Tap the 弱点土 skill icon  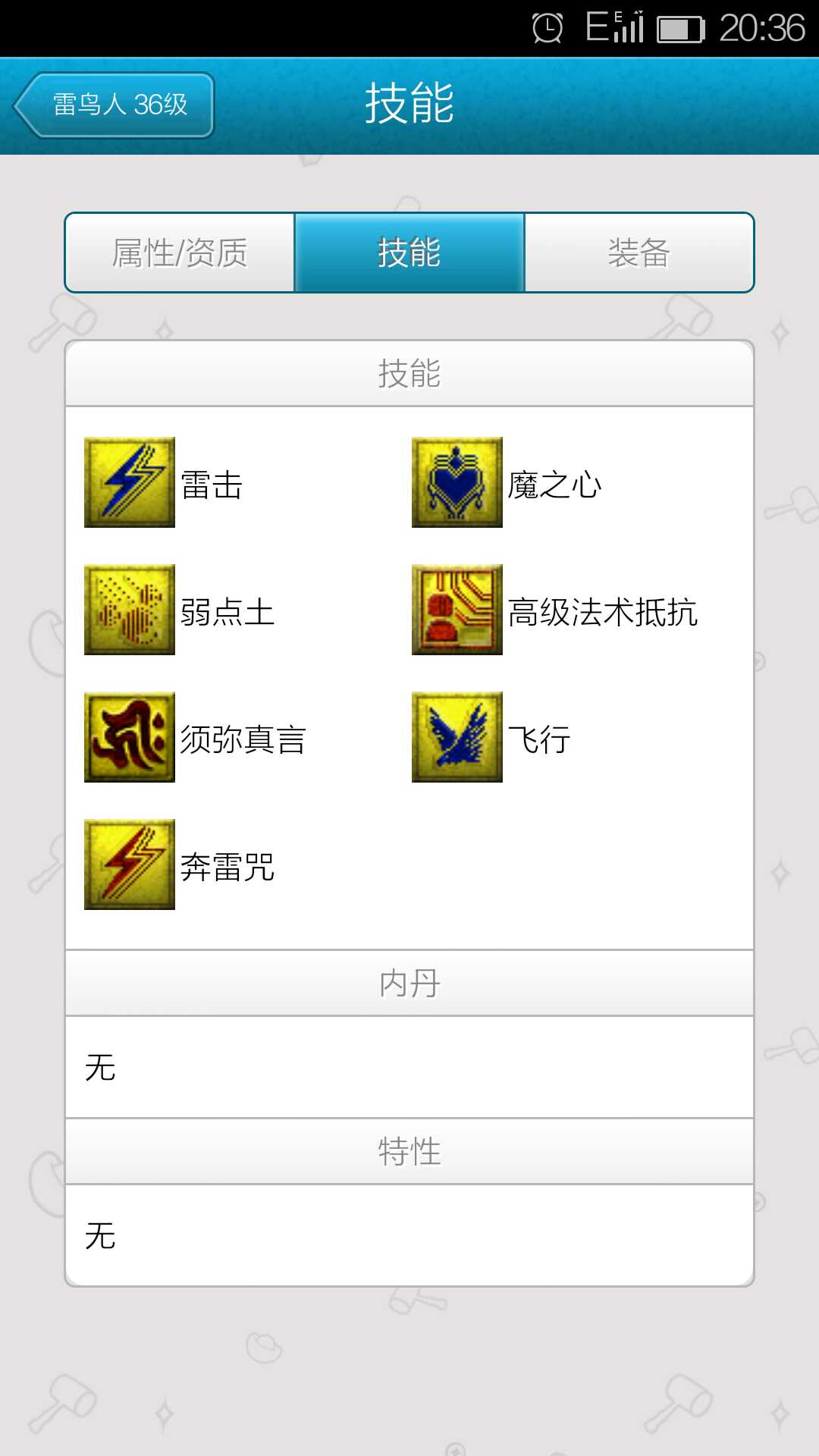[130, 610]
